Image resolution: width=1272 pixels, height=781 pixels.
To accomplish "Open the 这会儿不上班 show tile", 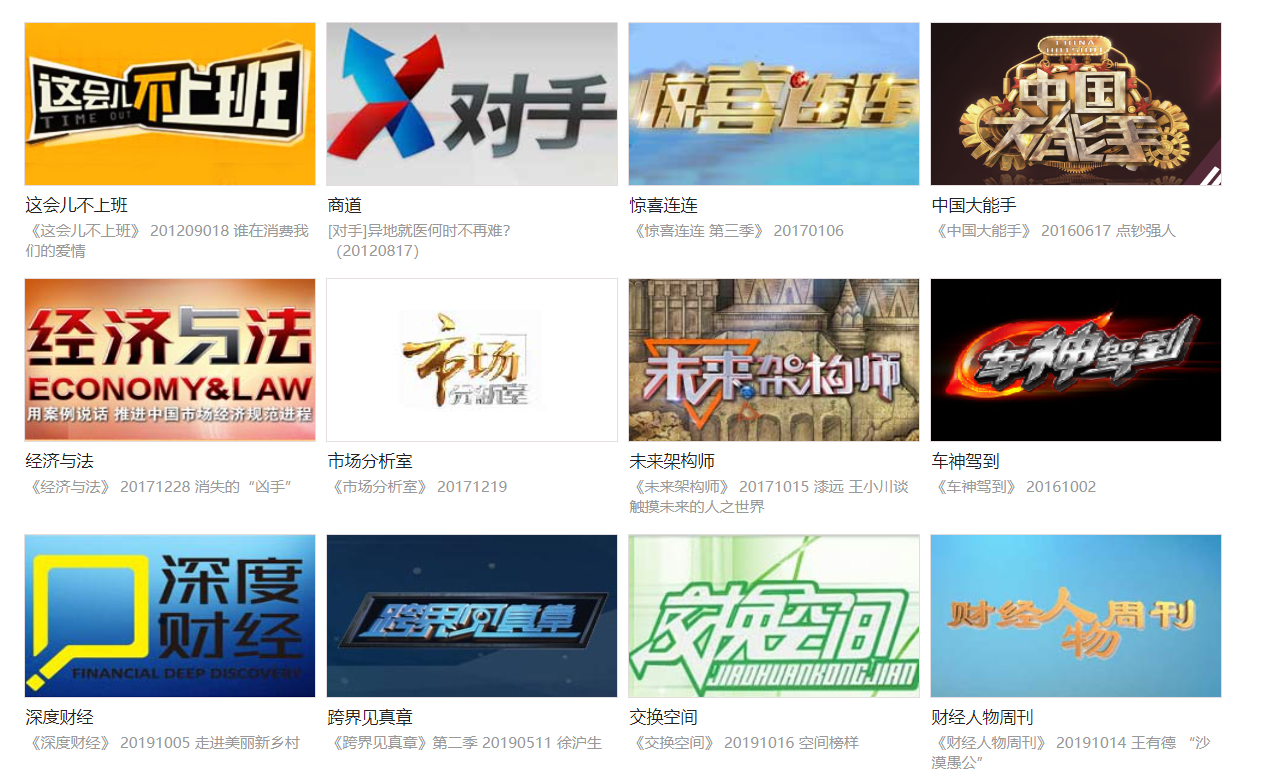I will tap(170, 104).
